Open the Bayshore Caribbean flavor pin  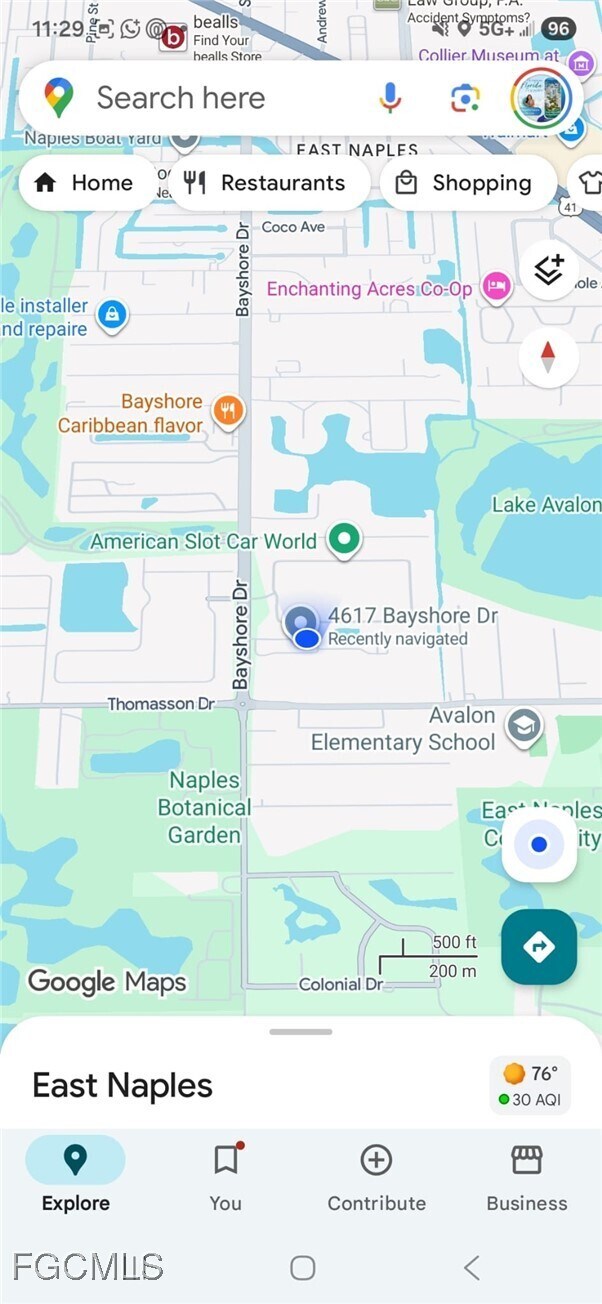pos(229,411)
